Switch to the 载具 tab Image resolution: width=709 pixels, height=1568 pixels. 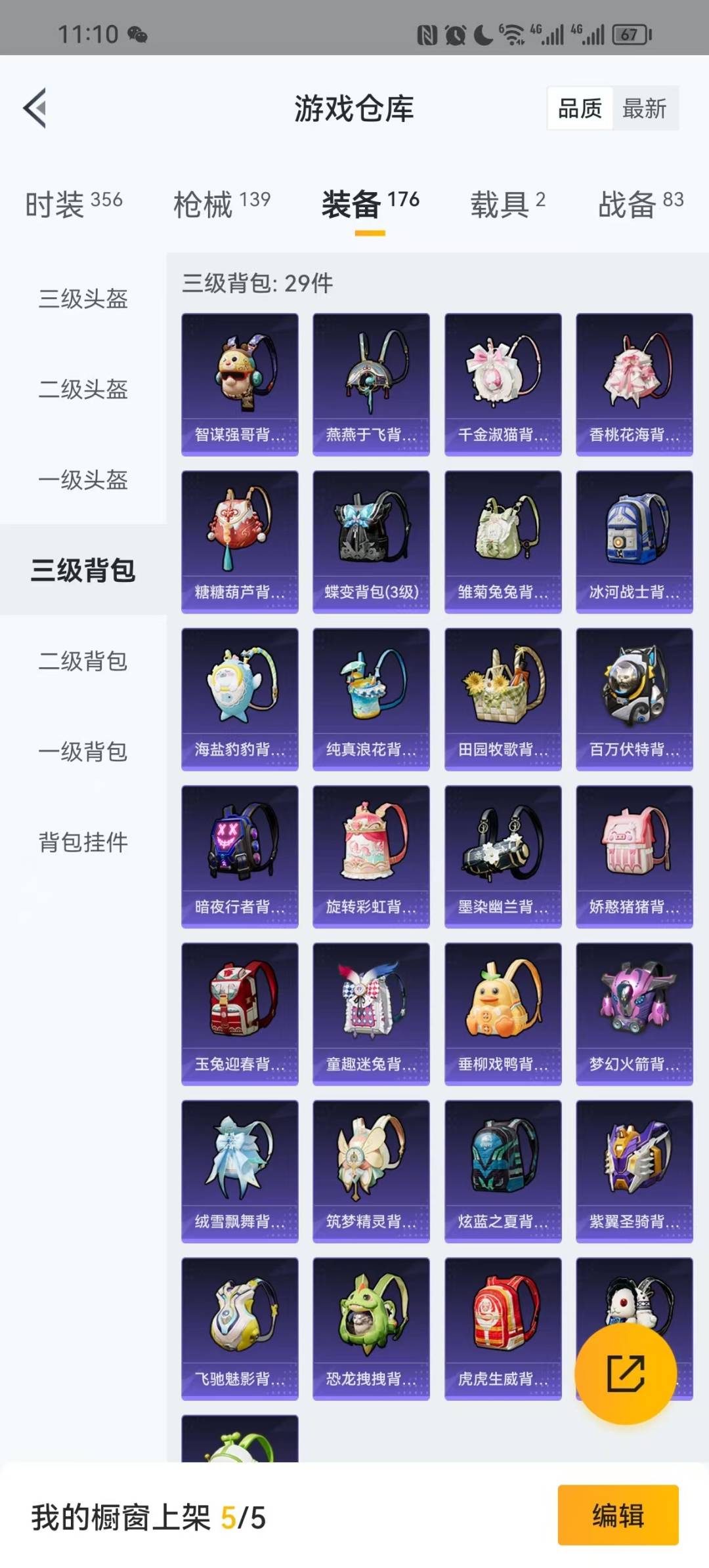507,204
